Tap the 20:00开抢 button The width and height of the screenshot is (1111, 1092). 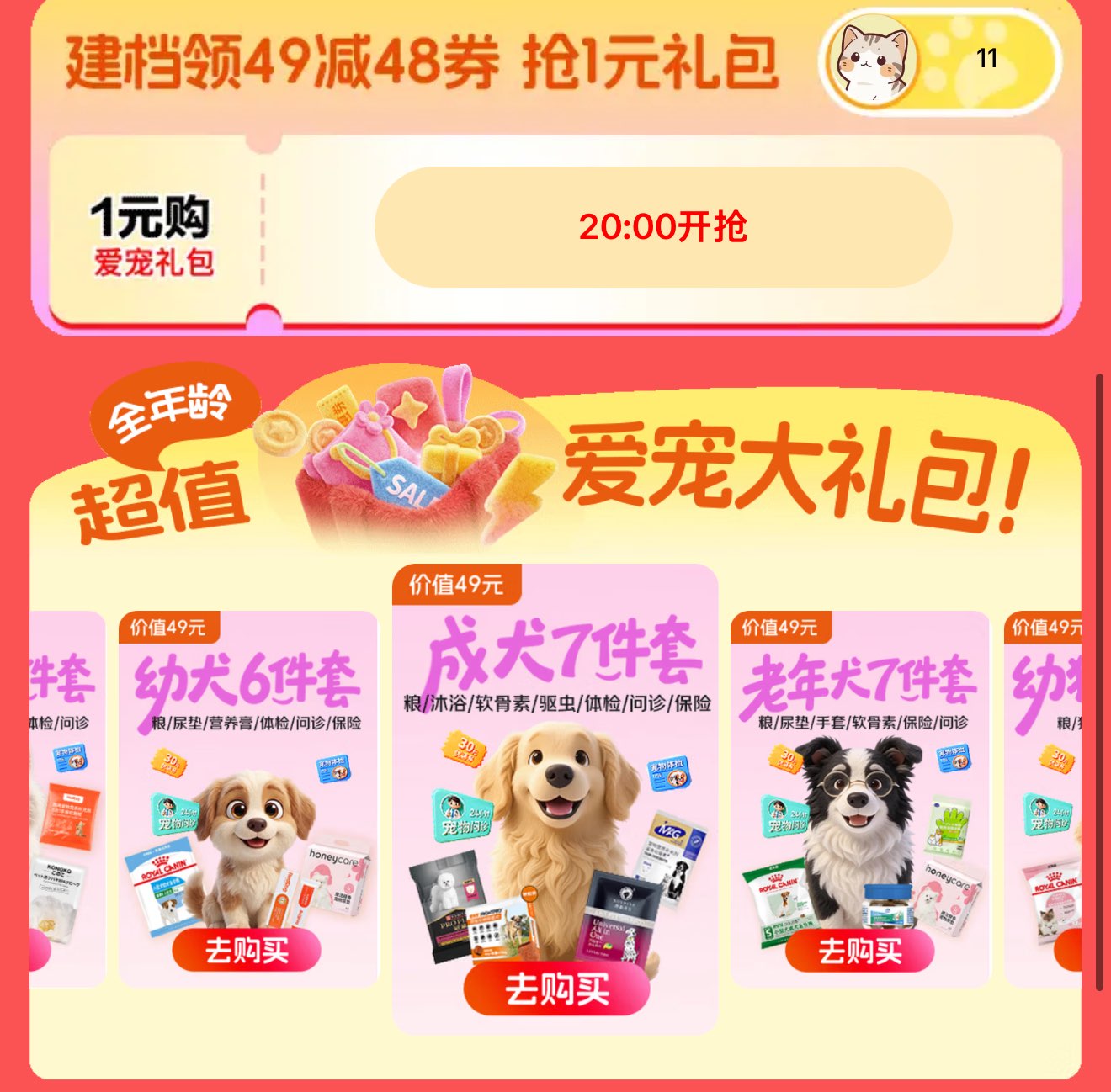662,227
